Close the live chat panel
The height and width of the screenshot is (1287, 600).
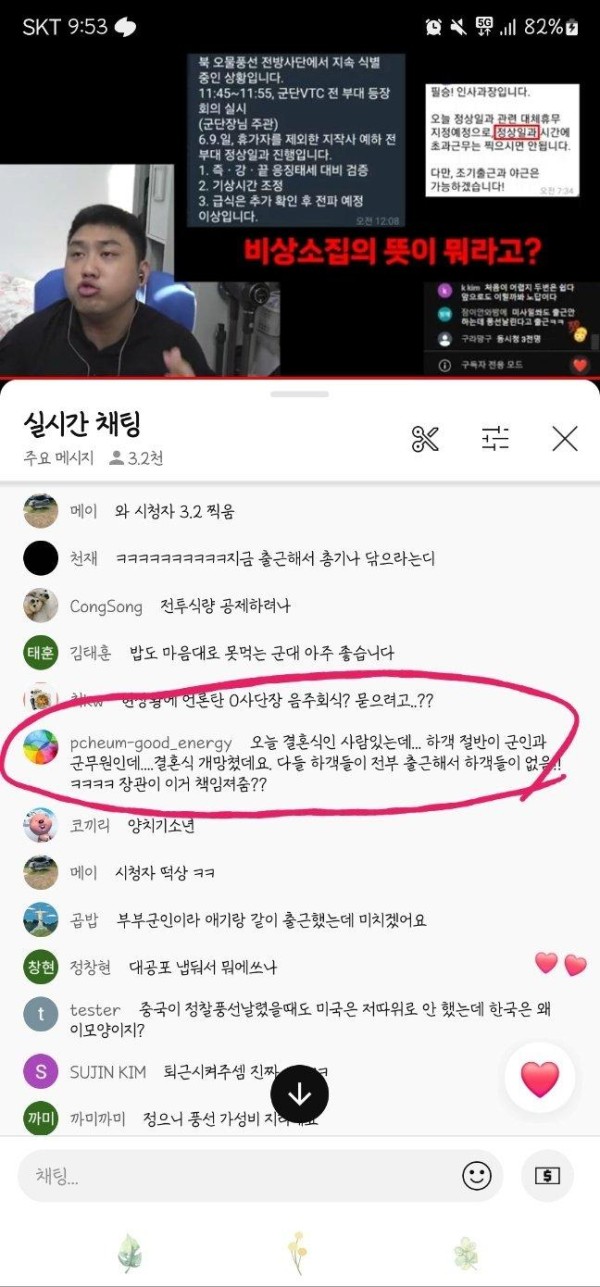(565, 438)
